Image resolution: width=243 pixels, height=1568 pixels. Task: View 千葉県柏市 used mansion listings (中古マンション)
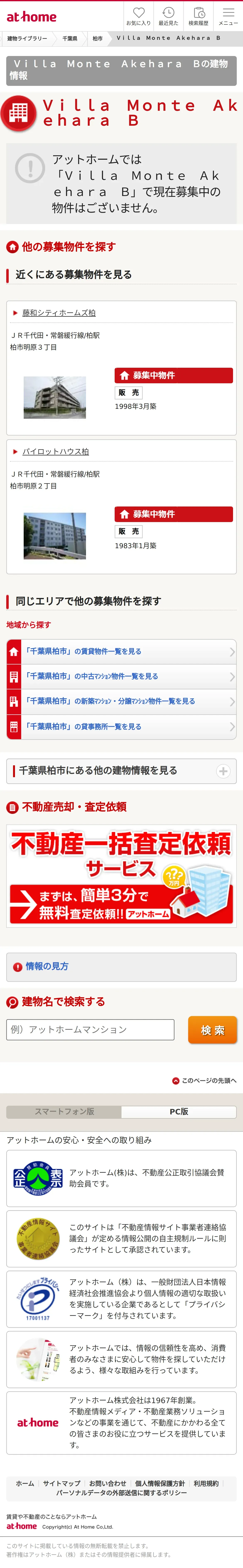(121, 676)
